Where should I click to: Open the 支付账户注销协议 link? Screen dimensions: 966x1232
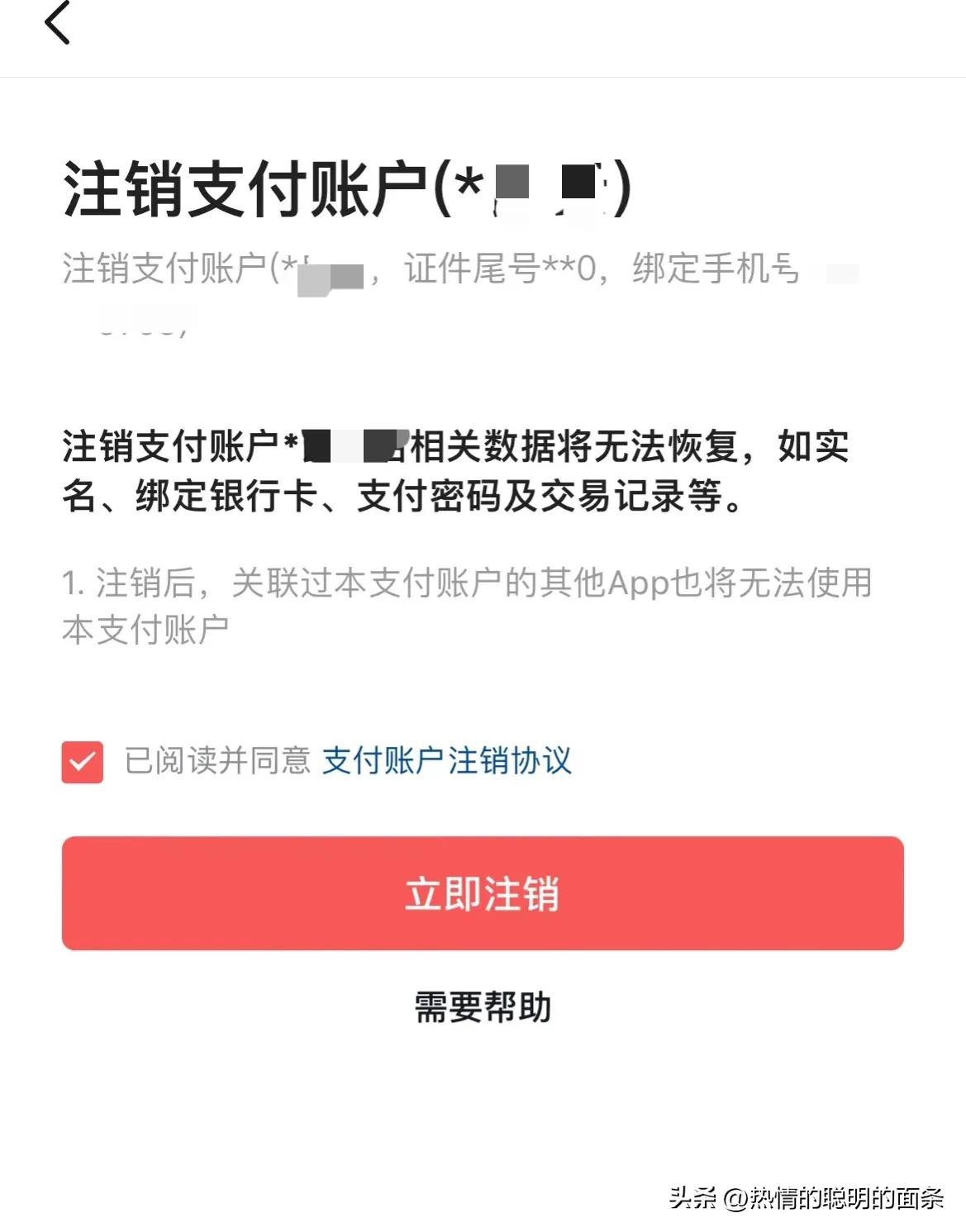point(446,760)
